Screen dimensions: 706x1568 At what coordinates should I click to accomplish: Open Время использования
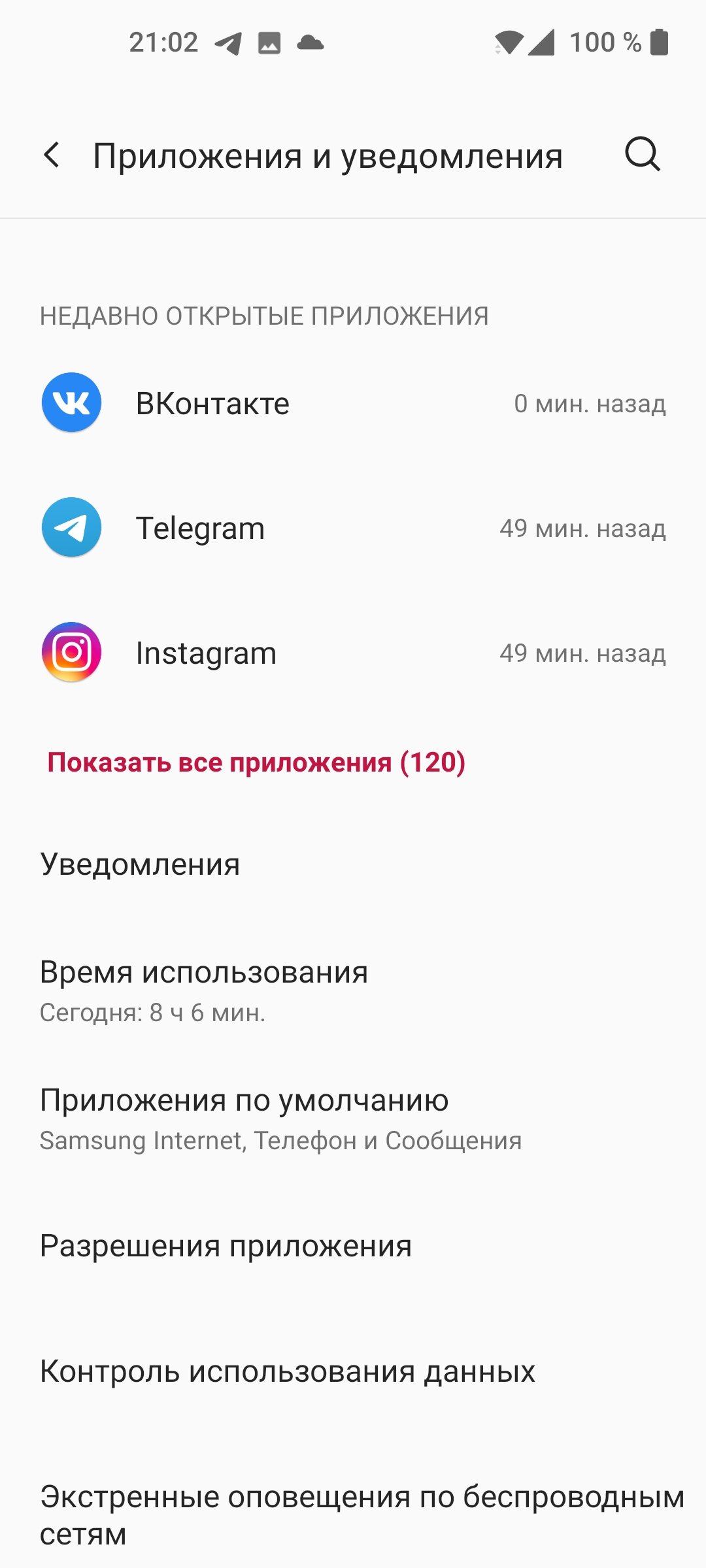[x=353, y=990]
